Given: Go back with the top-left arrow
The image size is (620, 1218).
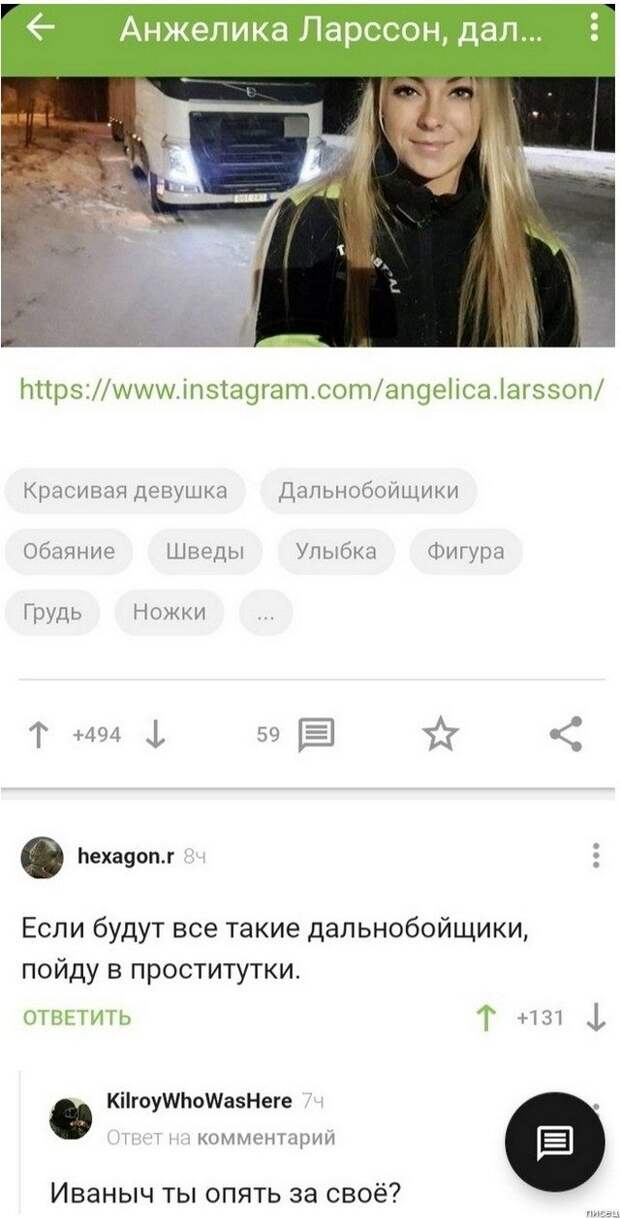Looking at the screenshot, I should pyautogui.click(x=39, y=29).
